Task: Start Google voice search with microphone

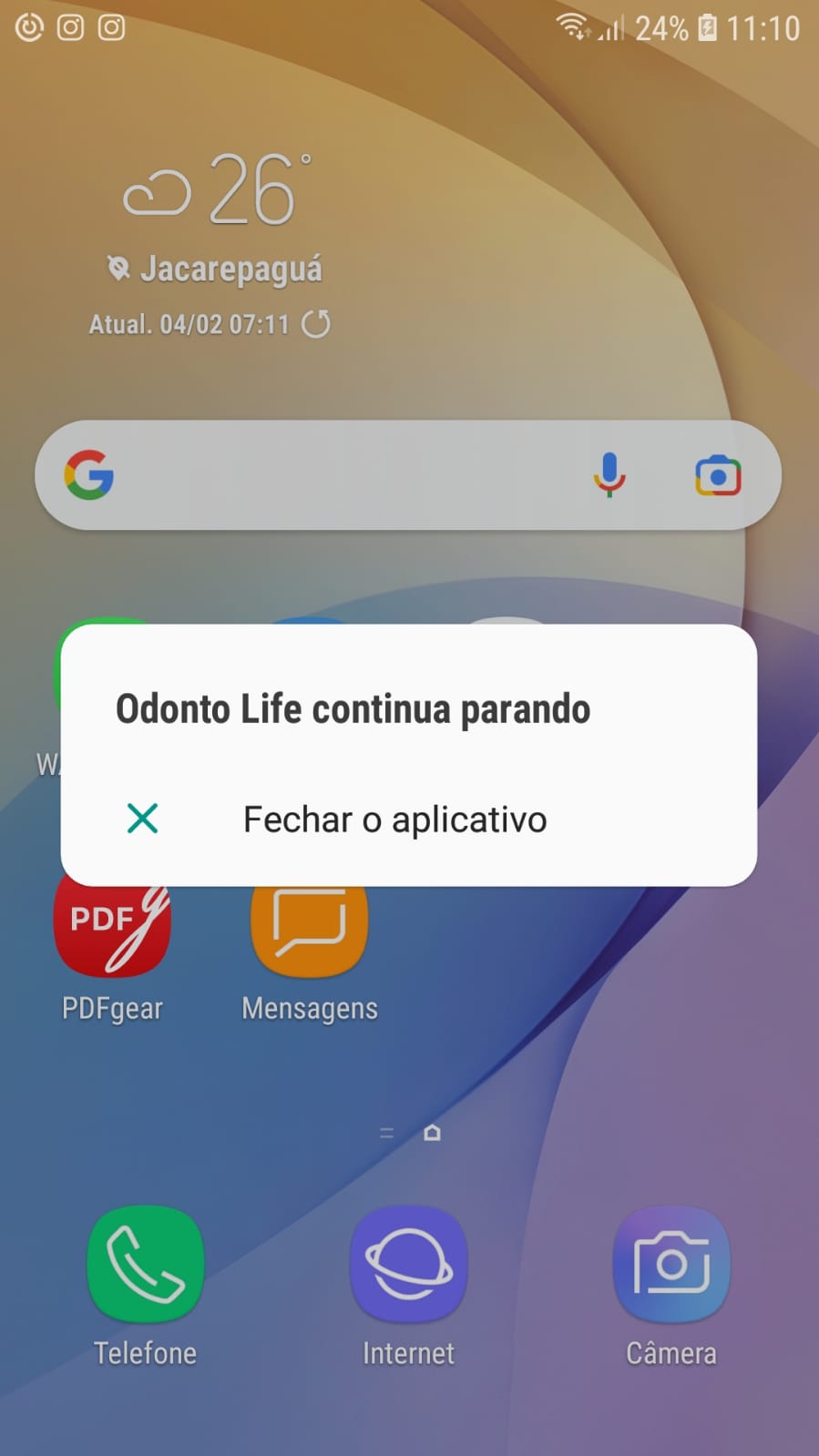Action: click(609, 475)
